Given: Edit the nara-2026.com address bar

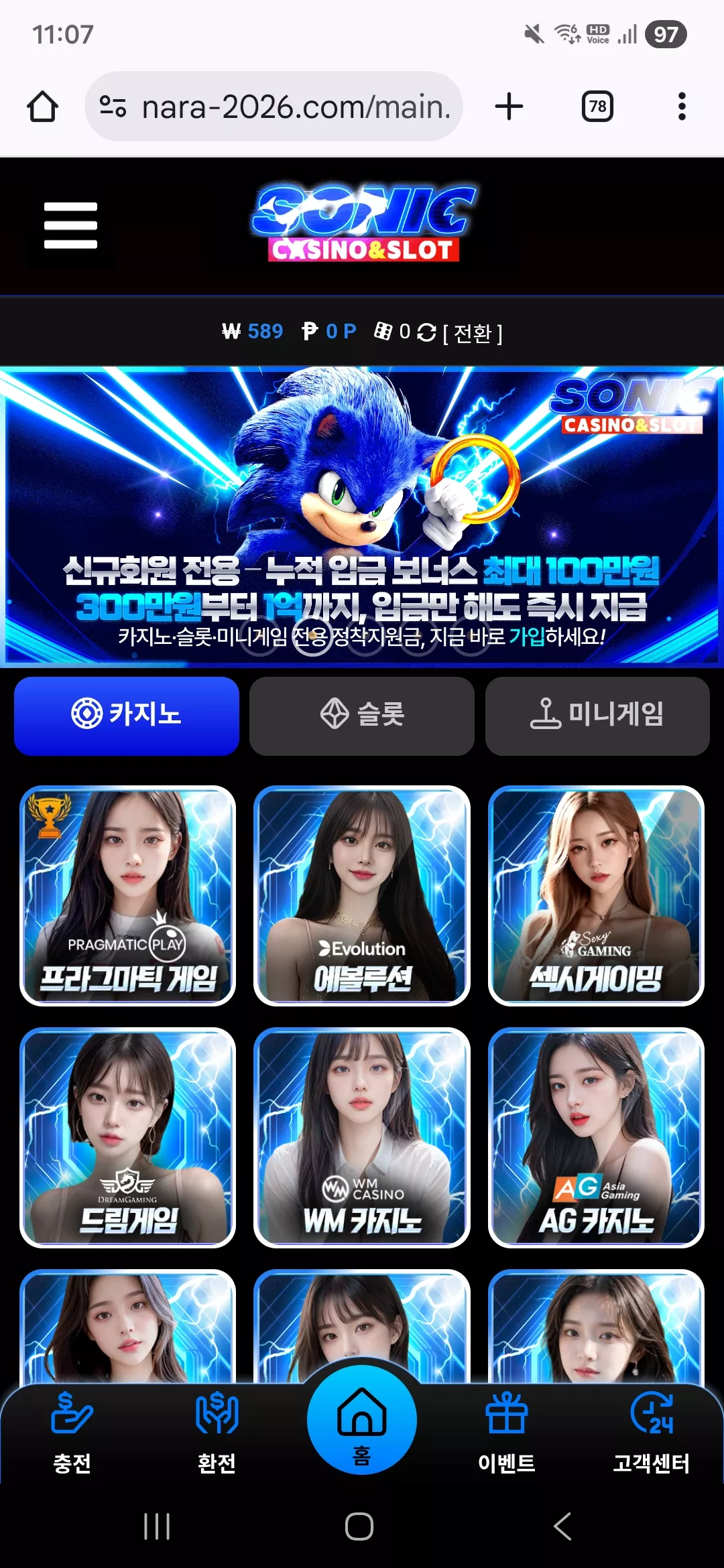Looking at the screenshot, I should [274, 107].
